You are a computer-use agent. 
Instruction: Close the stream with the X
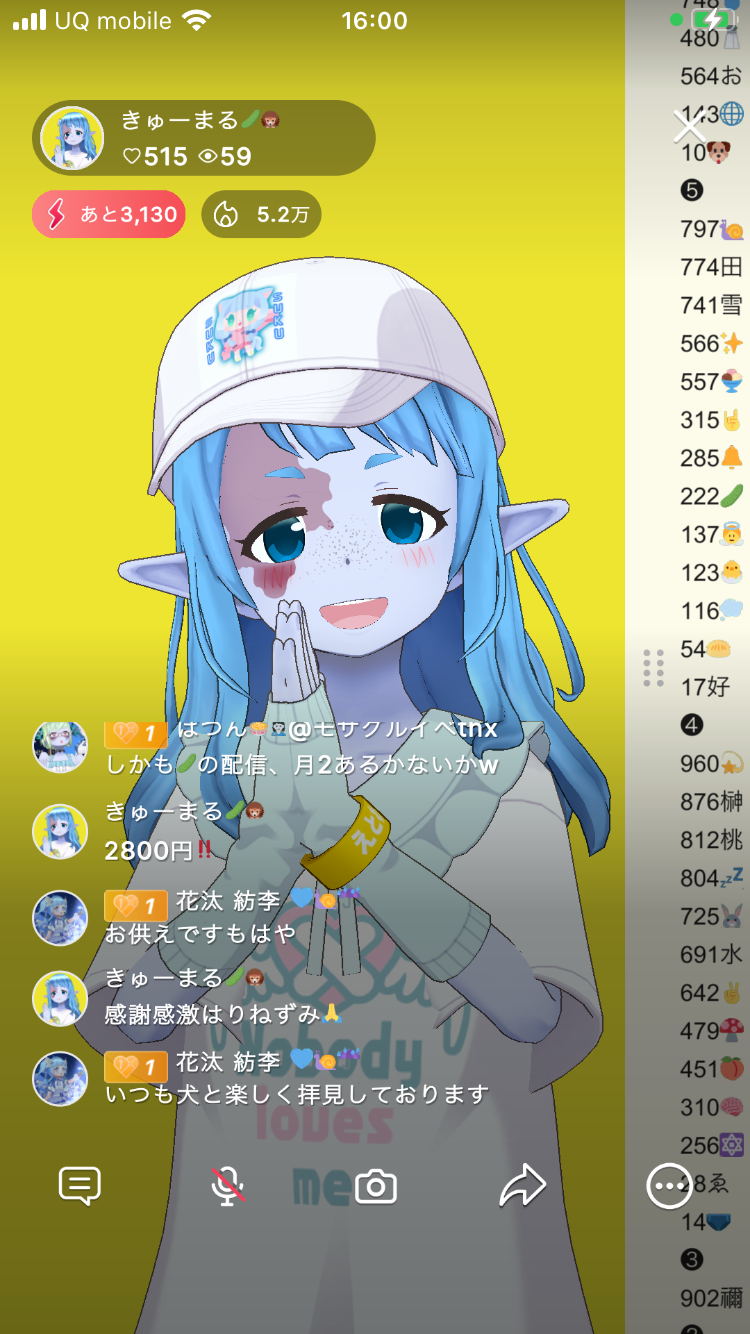(689, 127)
